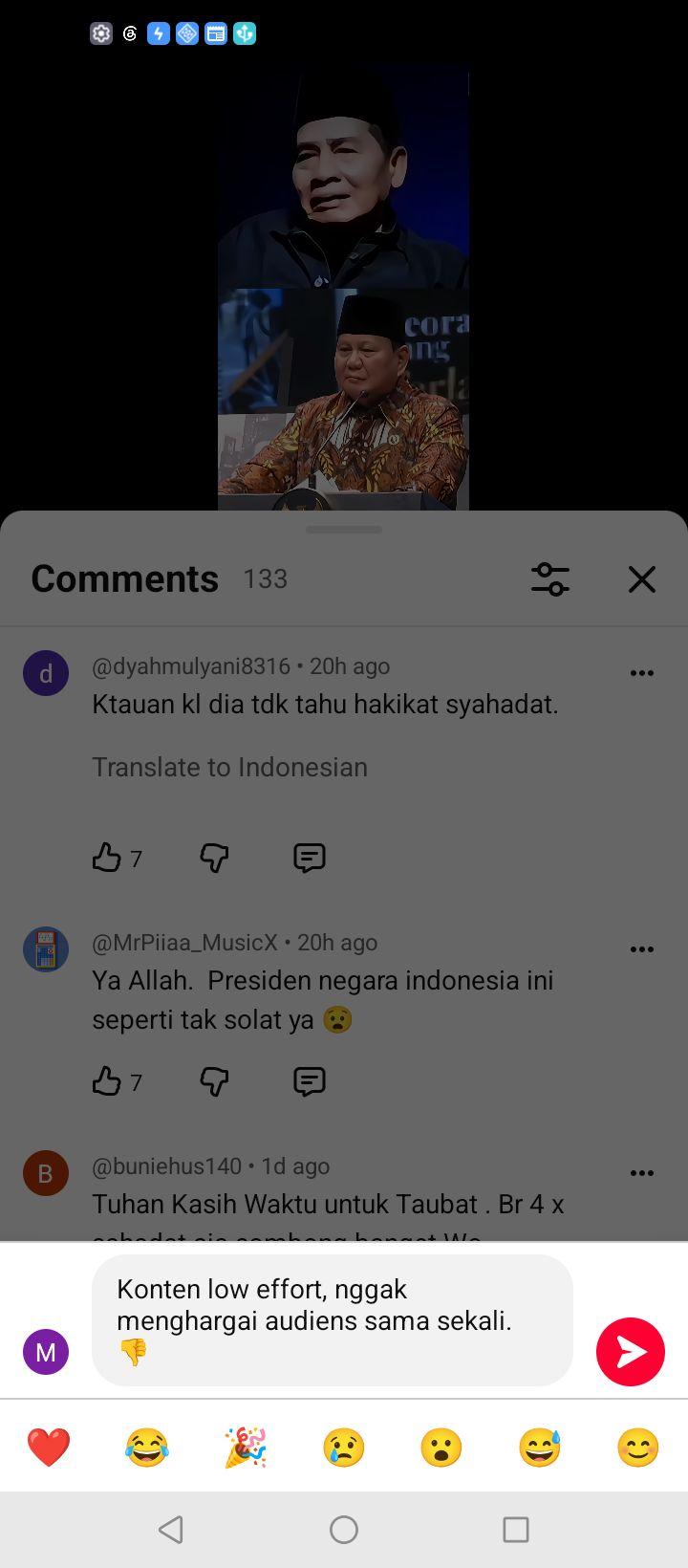Reply to @dyahmulyani8316's comment
688x1568 pixels.
tap(310, 858)
